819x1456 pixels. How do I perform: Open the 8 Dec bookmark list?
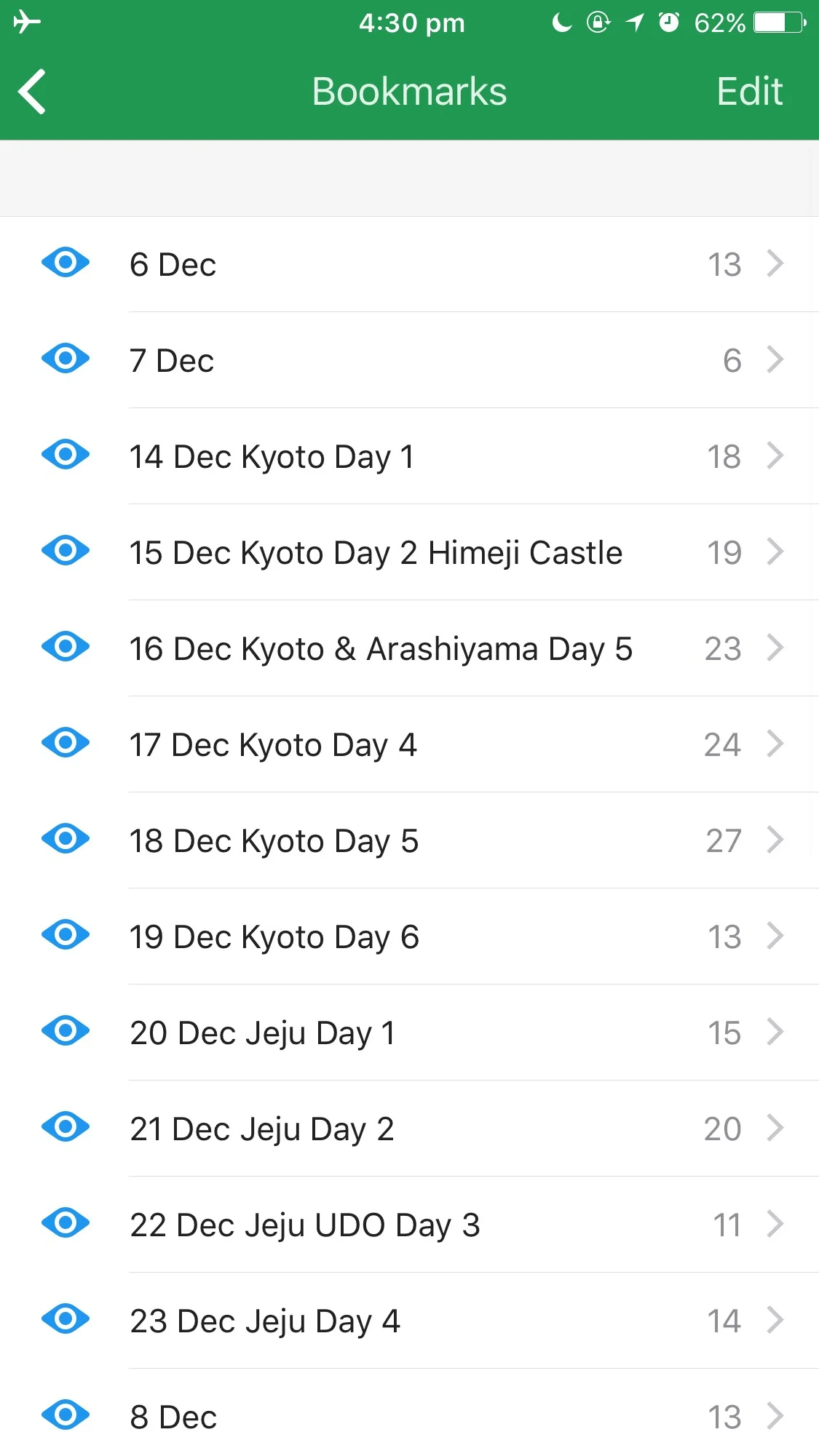click(437, 1417)
